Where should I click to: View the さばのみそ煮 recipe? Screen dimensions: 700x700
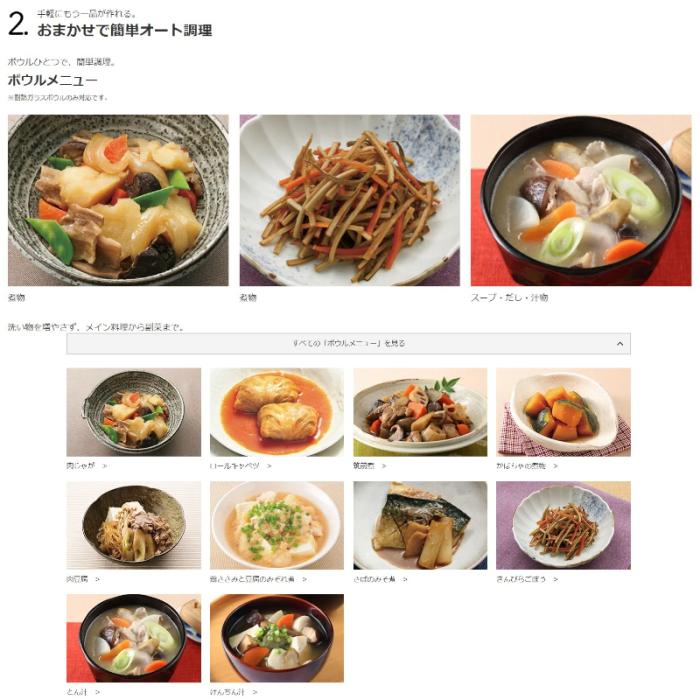tap(420, 526)
